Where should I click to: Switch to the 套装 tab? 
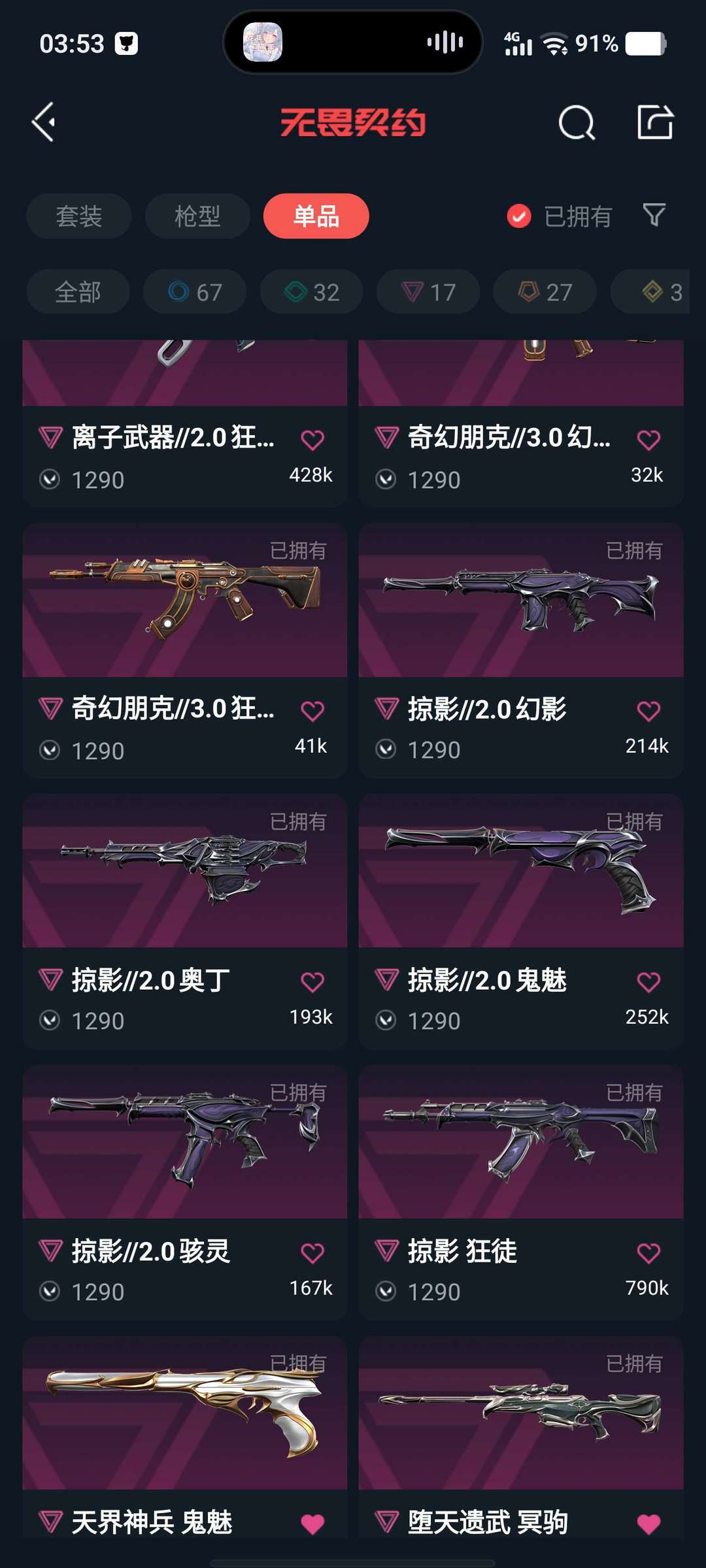(x=79, y=216)
